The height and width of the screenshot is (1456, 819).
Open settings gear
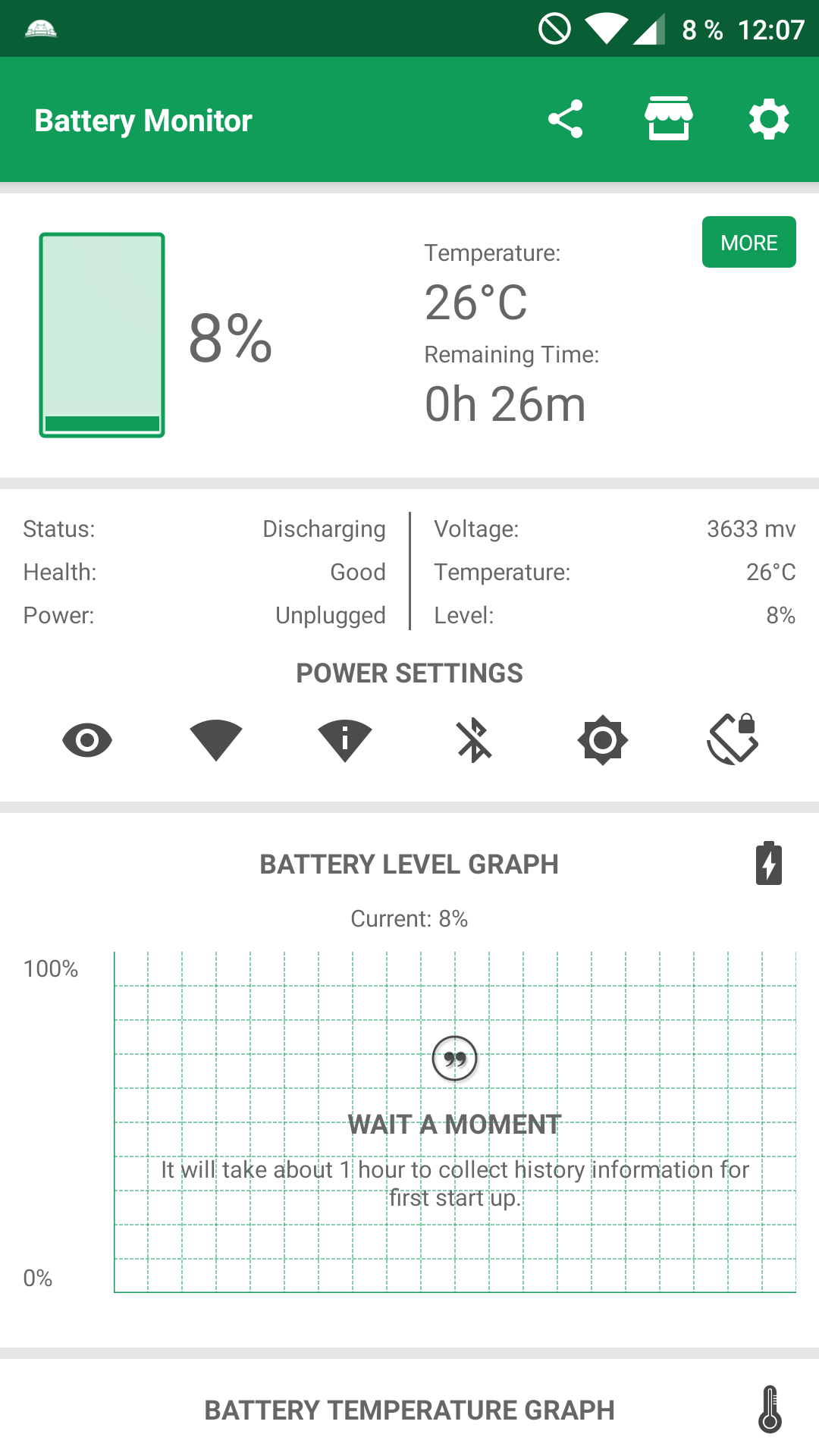(769, 119)
